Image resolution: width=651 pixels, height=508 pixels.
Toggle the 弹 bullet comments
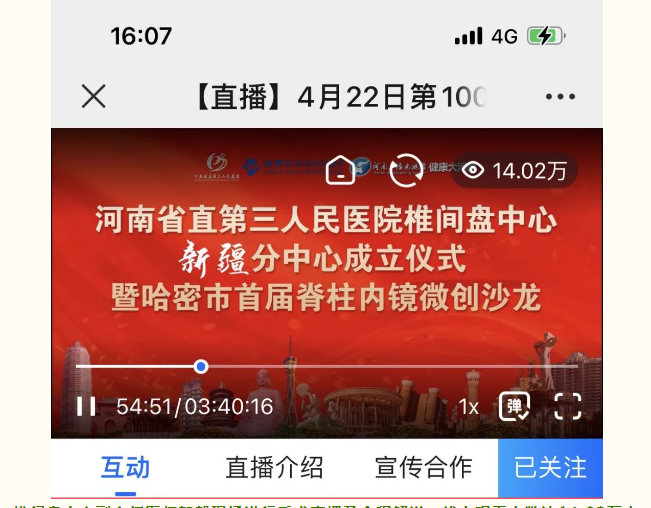tap(514, 406)
